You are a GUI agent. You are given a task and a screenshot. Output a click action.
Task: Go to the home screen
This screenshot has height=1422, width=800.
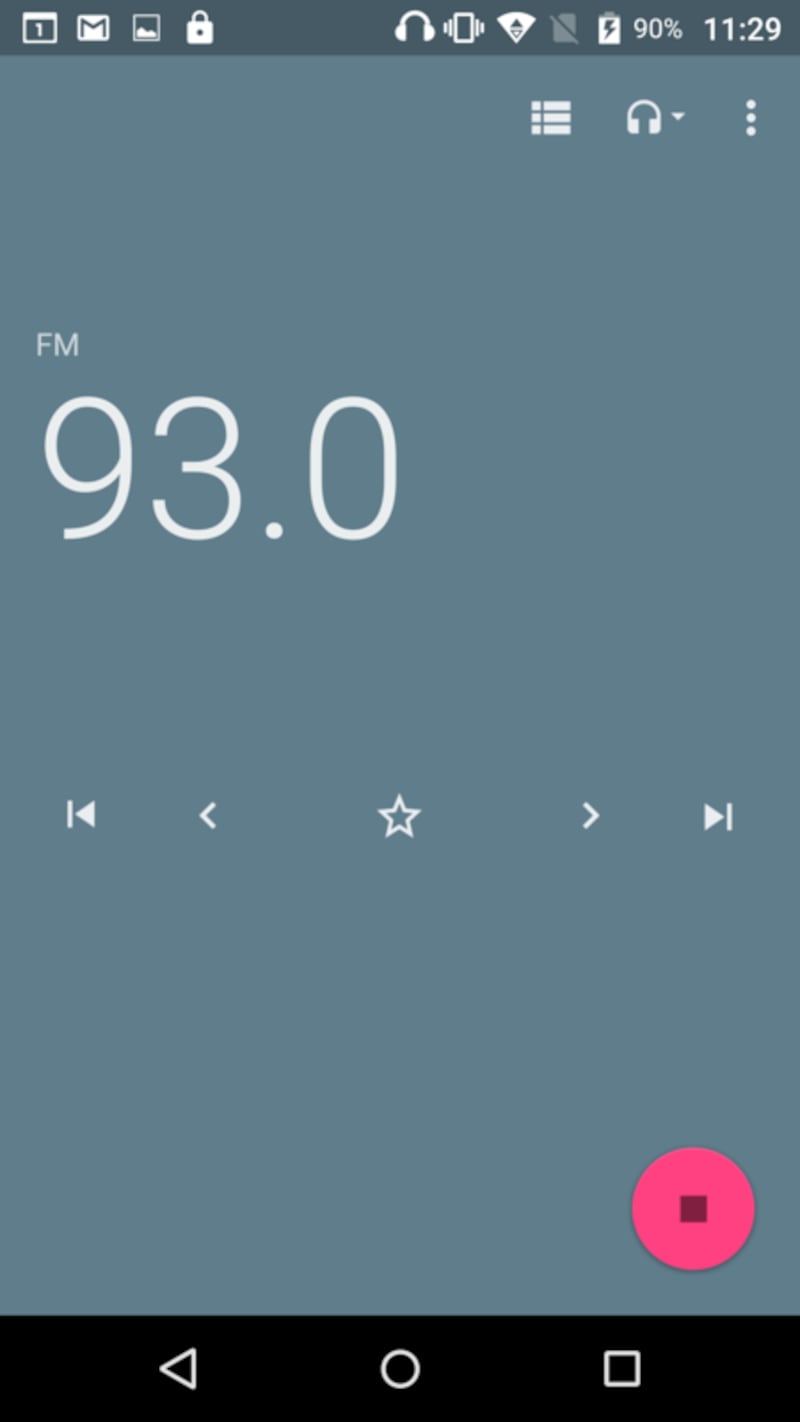[400, 1368]
